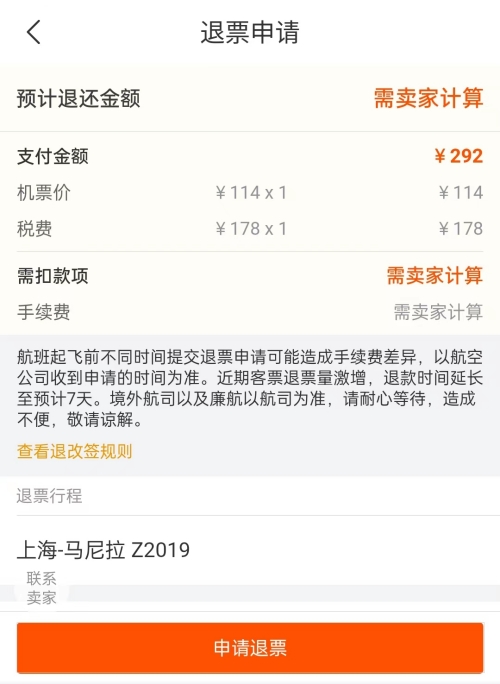Contact the seller via 联系卖家
Image resolution: width=500 pixels, height=684 pixels.
[x=41, y=588]
